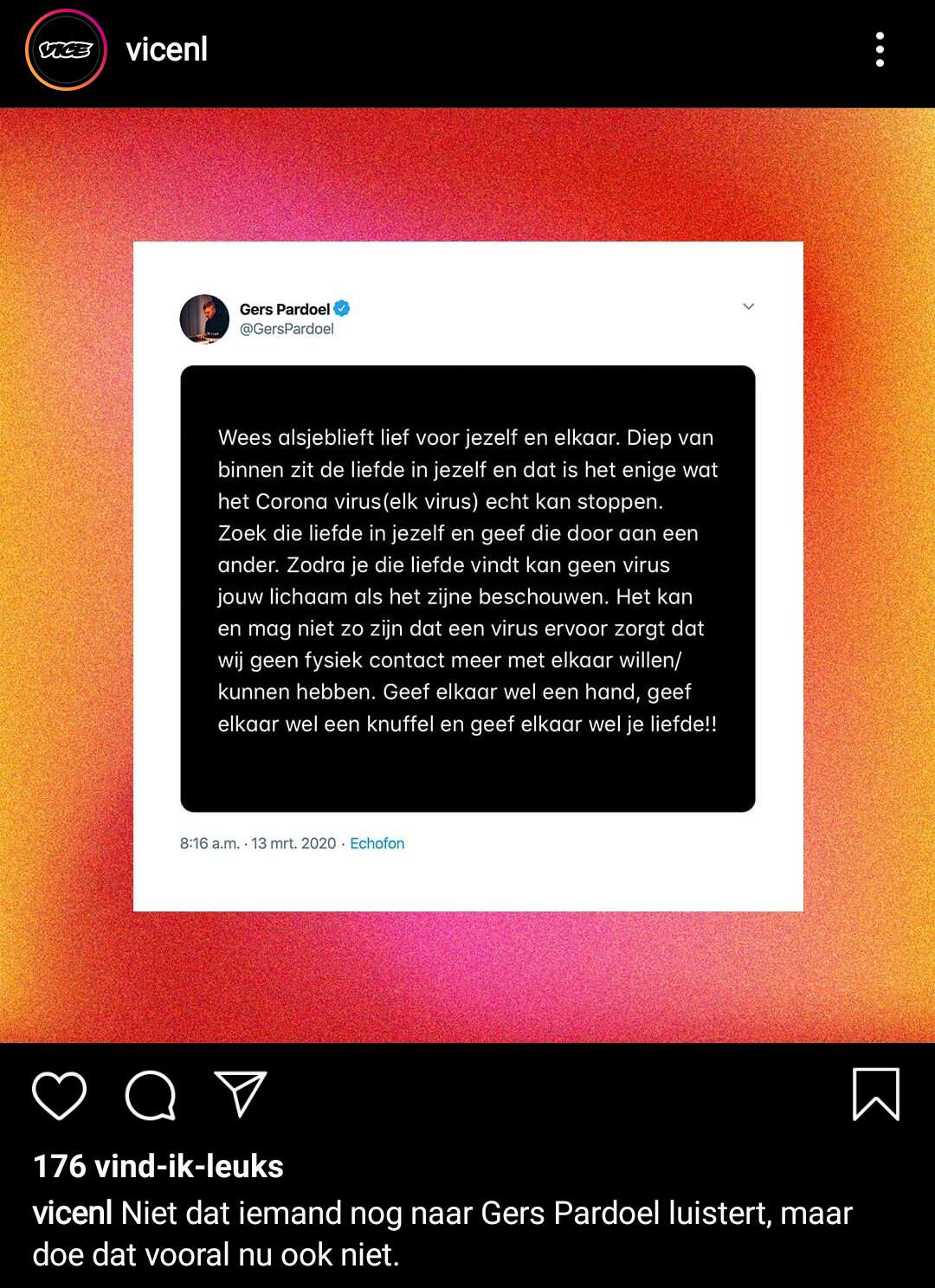Tap the vicenl username in the caption
935x1288 pixels.
[x=73, y=1213]
